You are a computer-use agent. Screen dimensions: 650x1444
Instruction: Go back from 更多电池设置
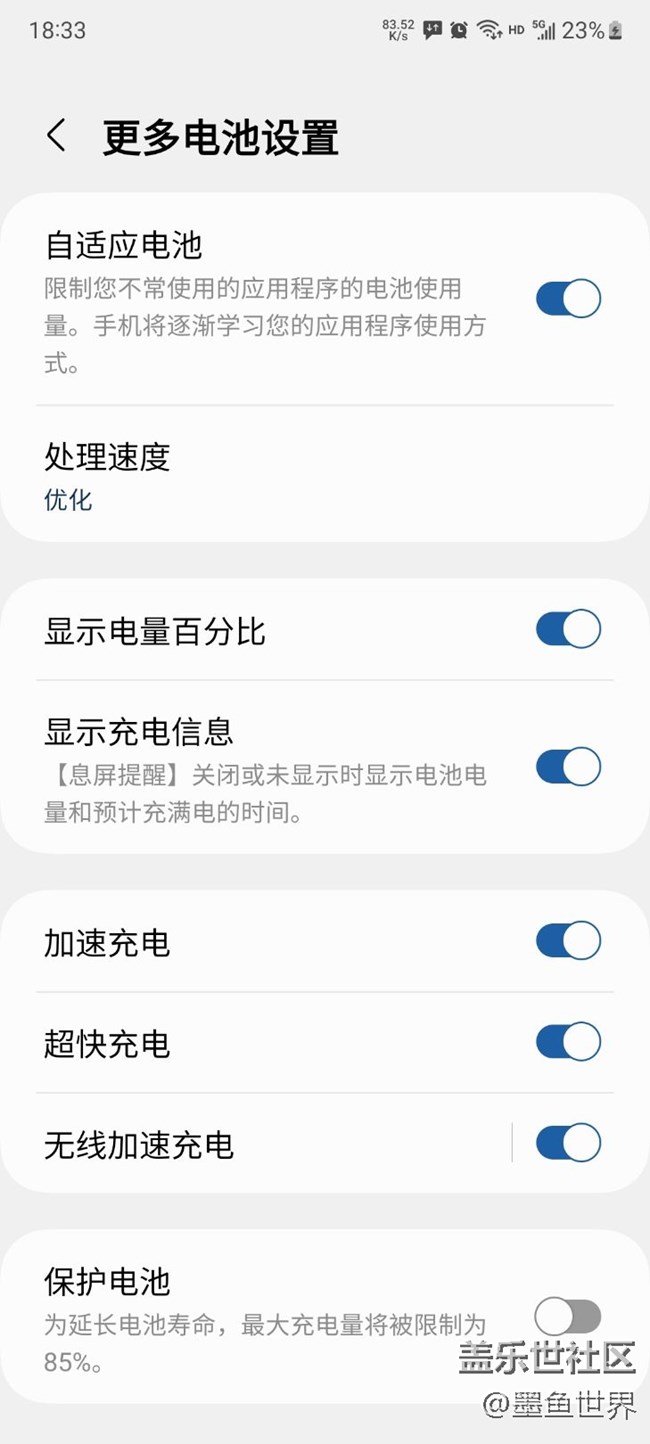[x=57, y=136]
